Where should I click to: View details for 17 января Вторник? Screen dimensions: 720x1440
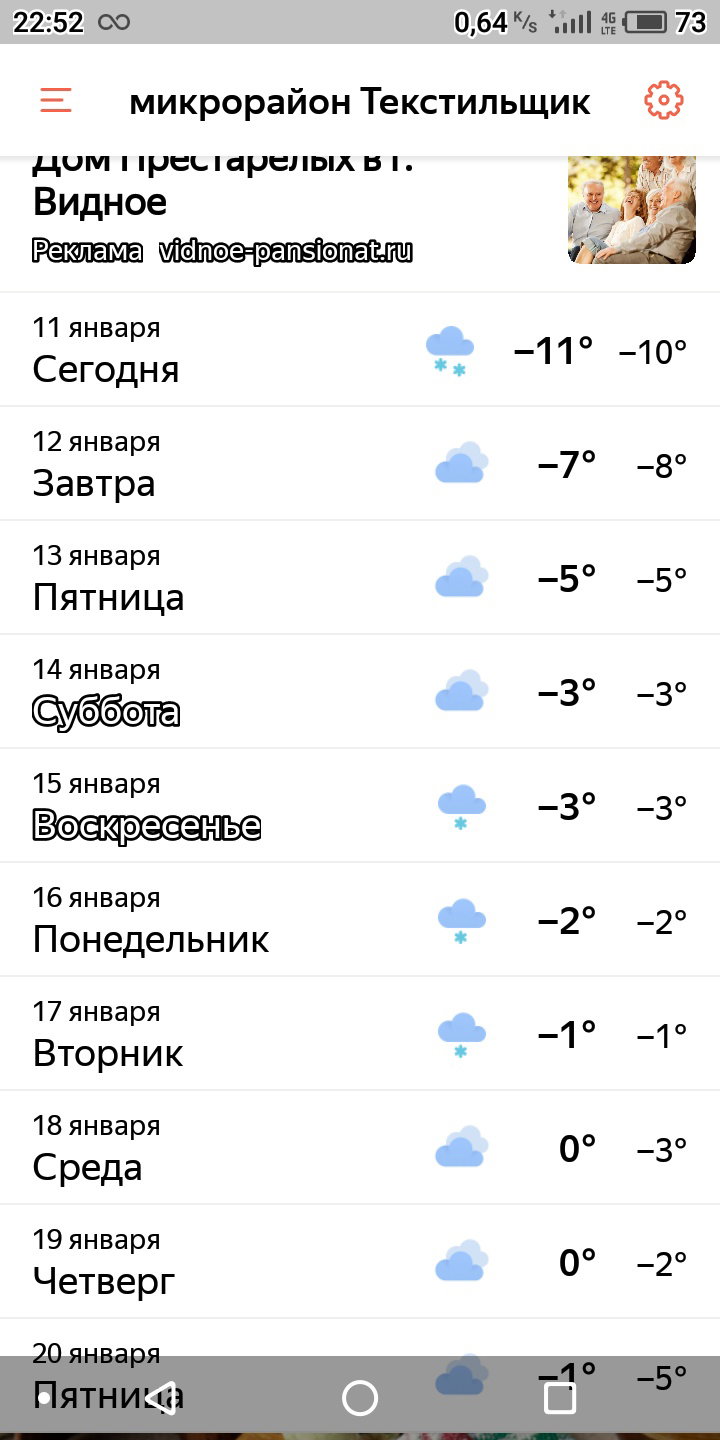[360, 1034]
